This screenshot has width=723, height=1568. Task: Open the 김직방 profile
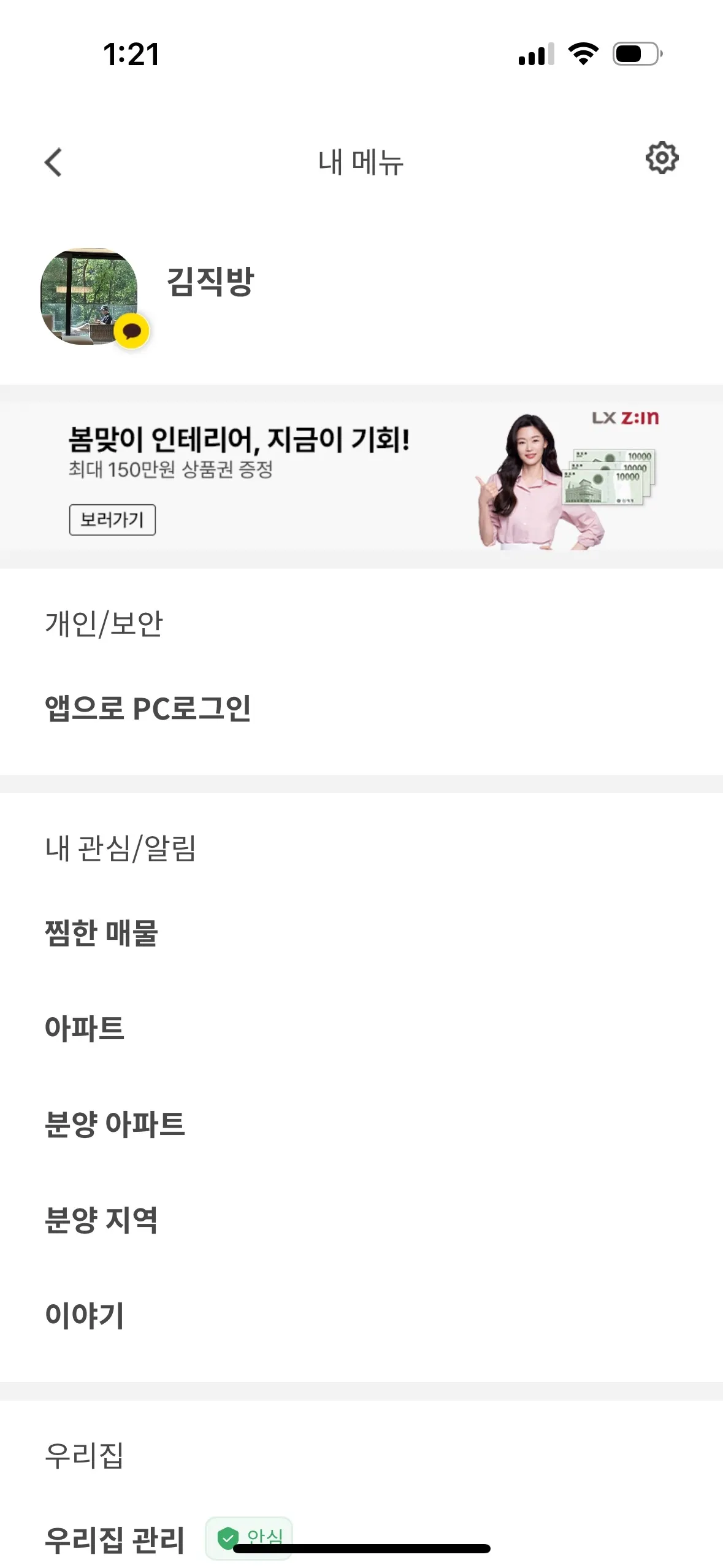[x=210, y=282]
